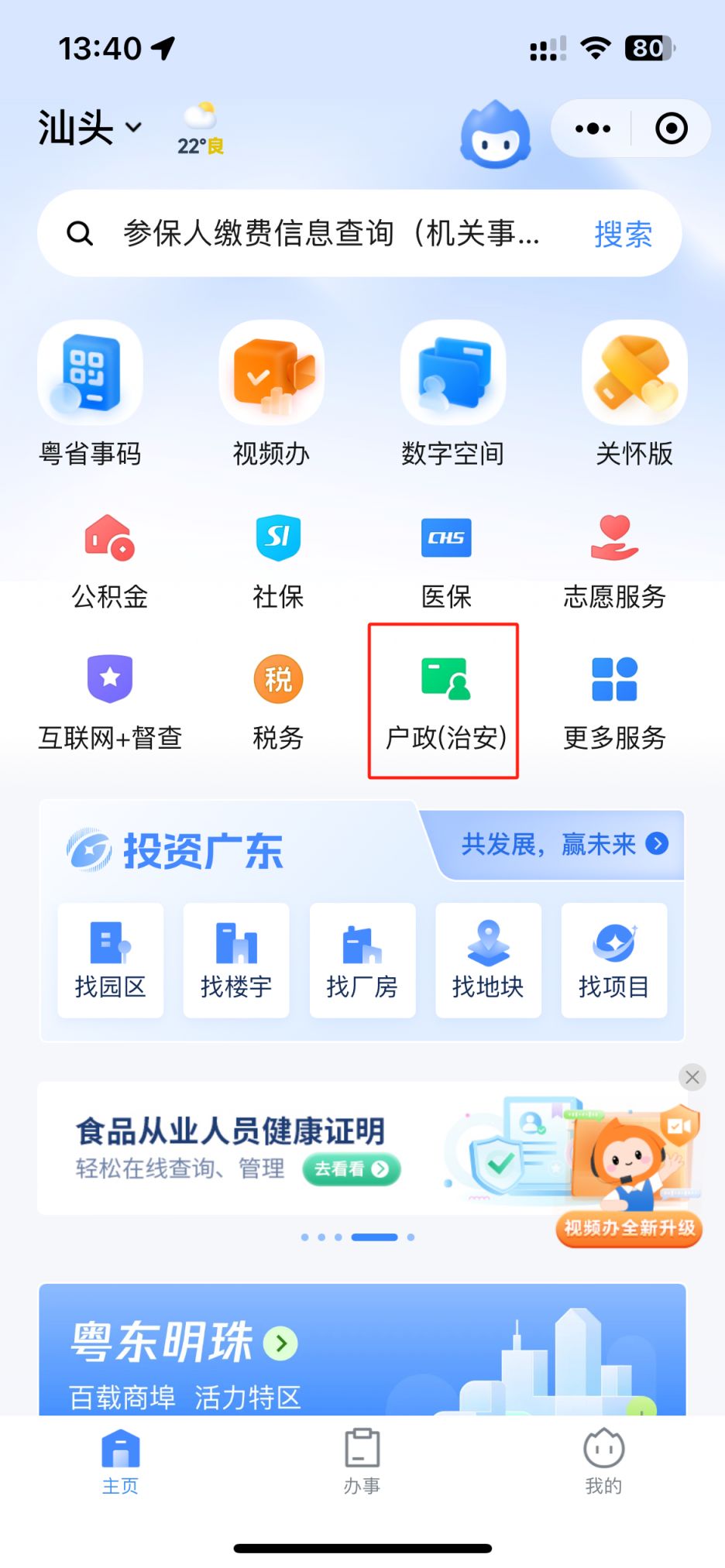Viewport: 725px width, 1568px height.
Task: Open the mini program overflow menu
Action: 593,129
